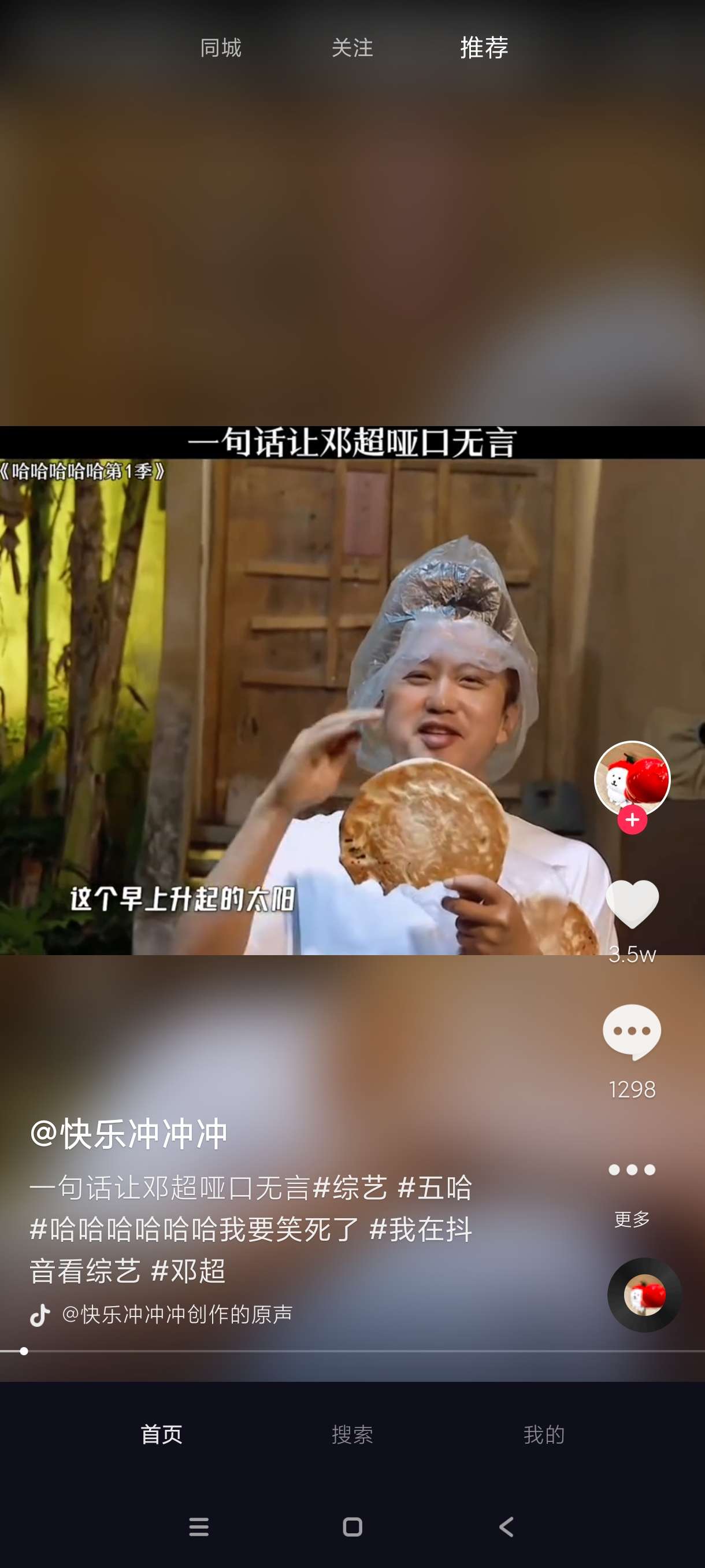Open the #综艺 hashtag
This screenshot has height=1568, width=705.
350,1188
